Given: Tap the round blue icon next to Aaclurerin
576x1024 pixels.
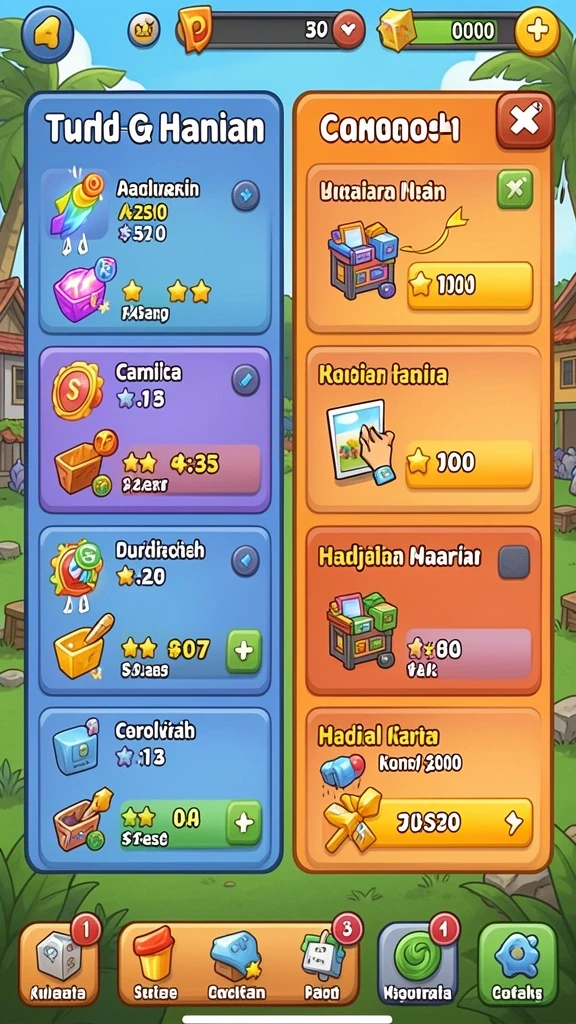Looking at the screenshot, I should point(246,195).
